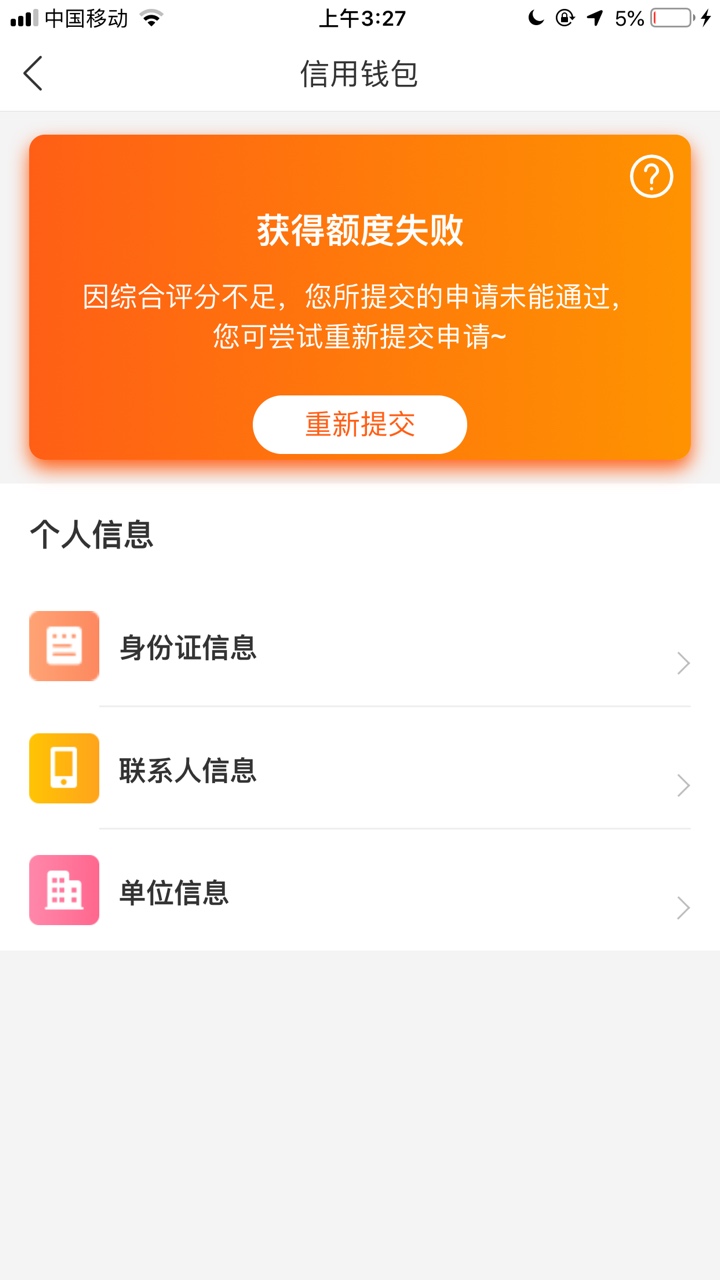Open 身份证信息 row
The image size is (720, 1280).
point(360,647)
